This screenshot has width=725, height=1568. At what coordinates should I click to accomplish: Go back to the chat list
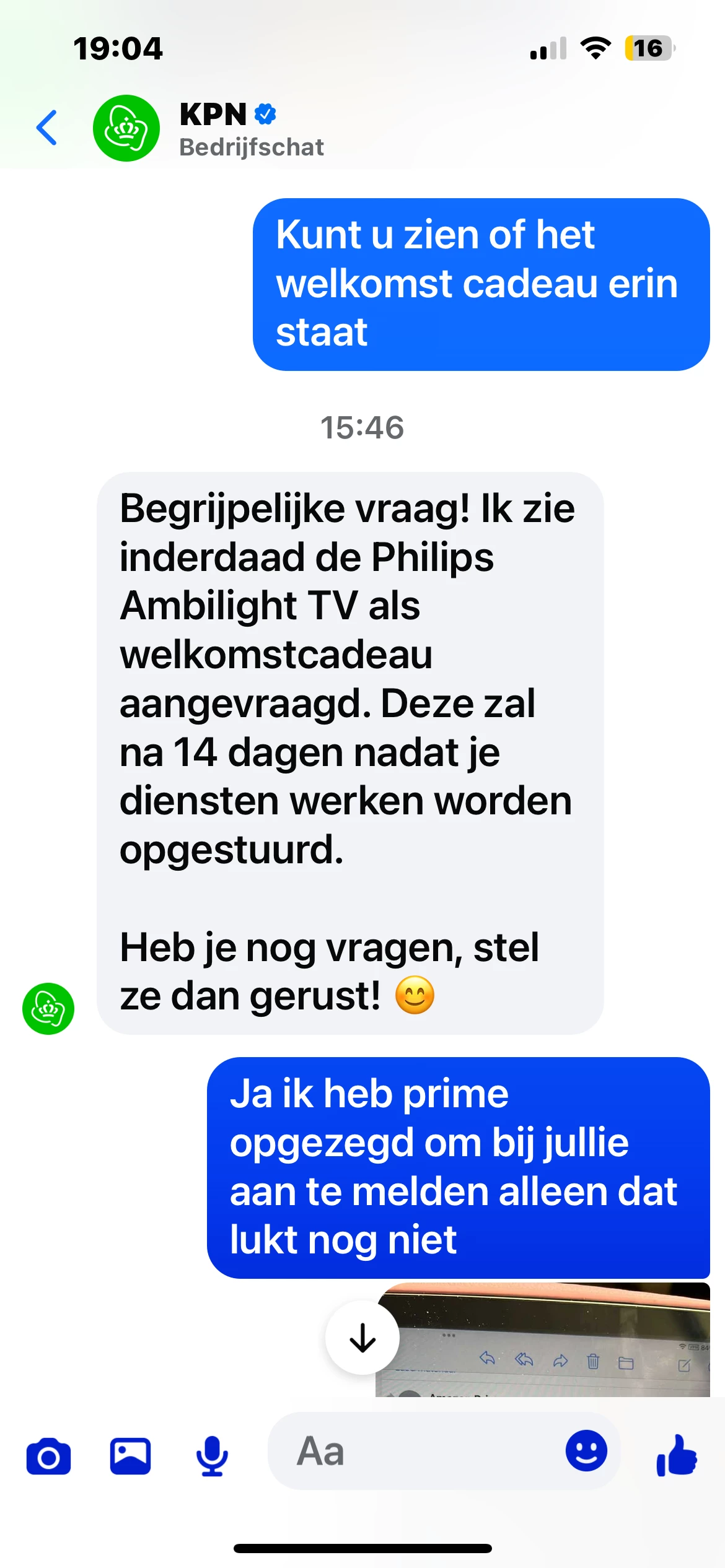(47, 128)
